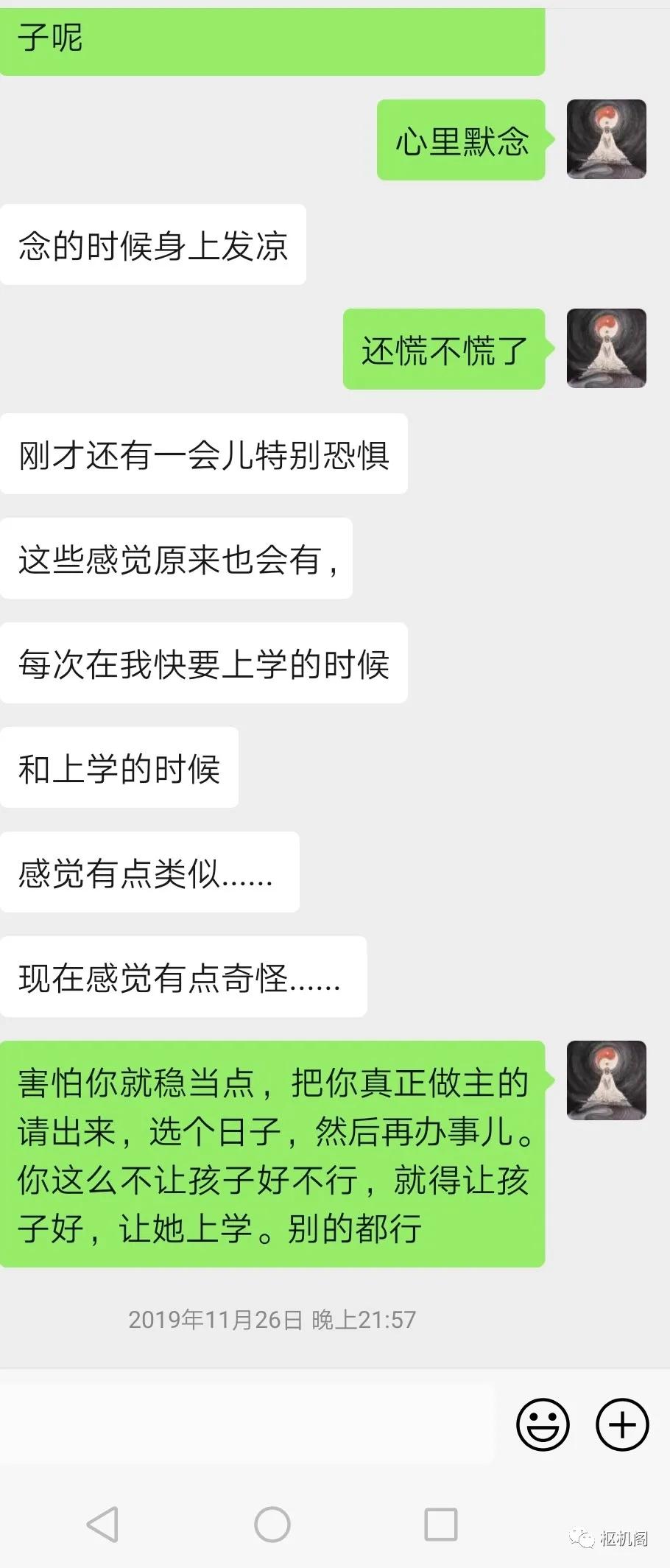
Task: Focus the message text input box
Action: pos(250,1424)
